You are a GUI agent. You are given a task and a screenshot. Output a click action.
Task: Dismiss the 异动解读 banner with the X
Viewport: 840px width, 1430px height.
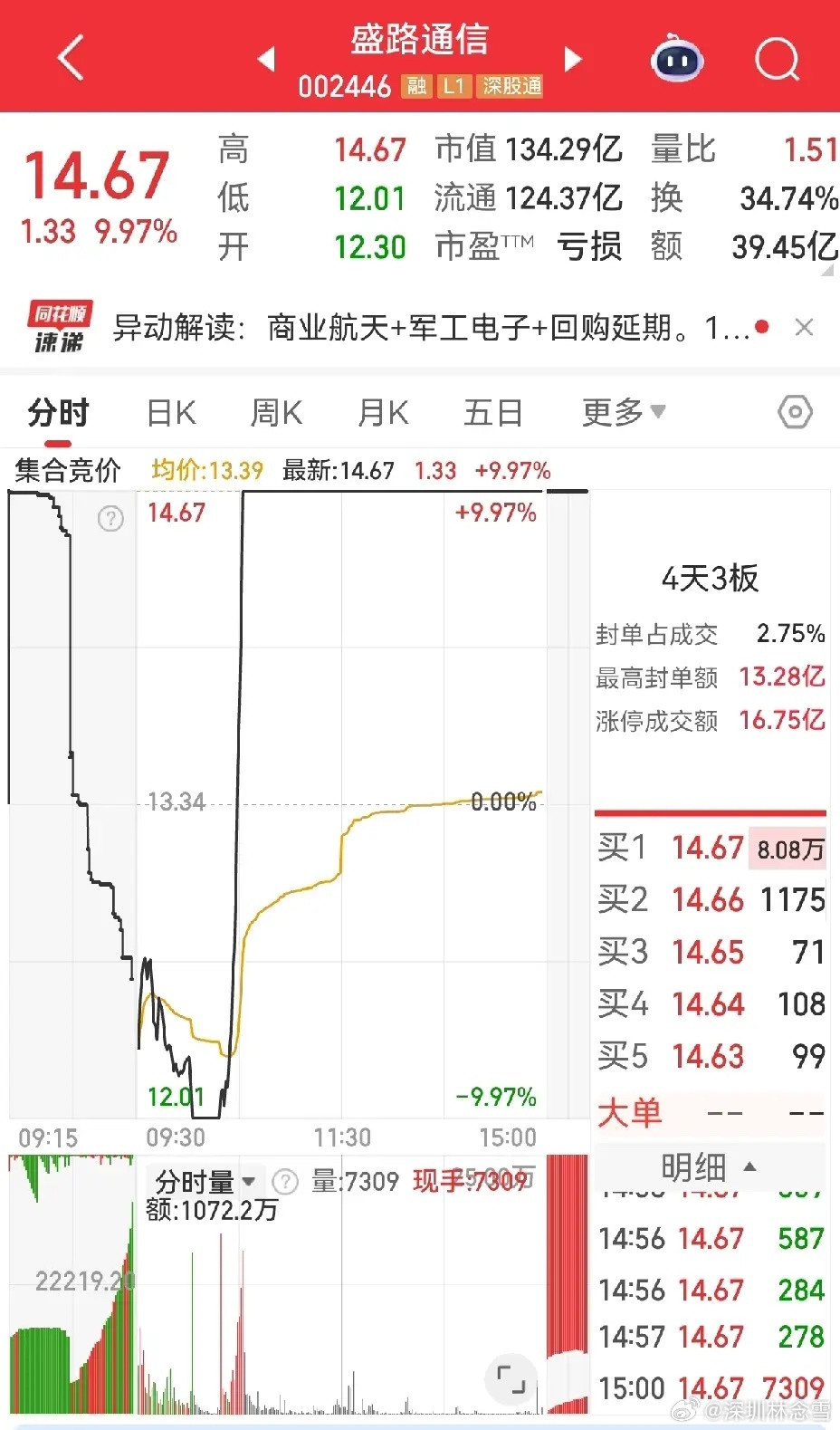(x=805, y=327)
